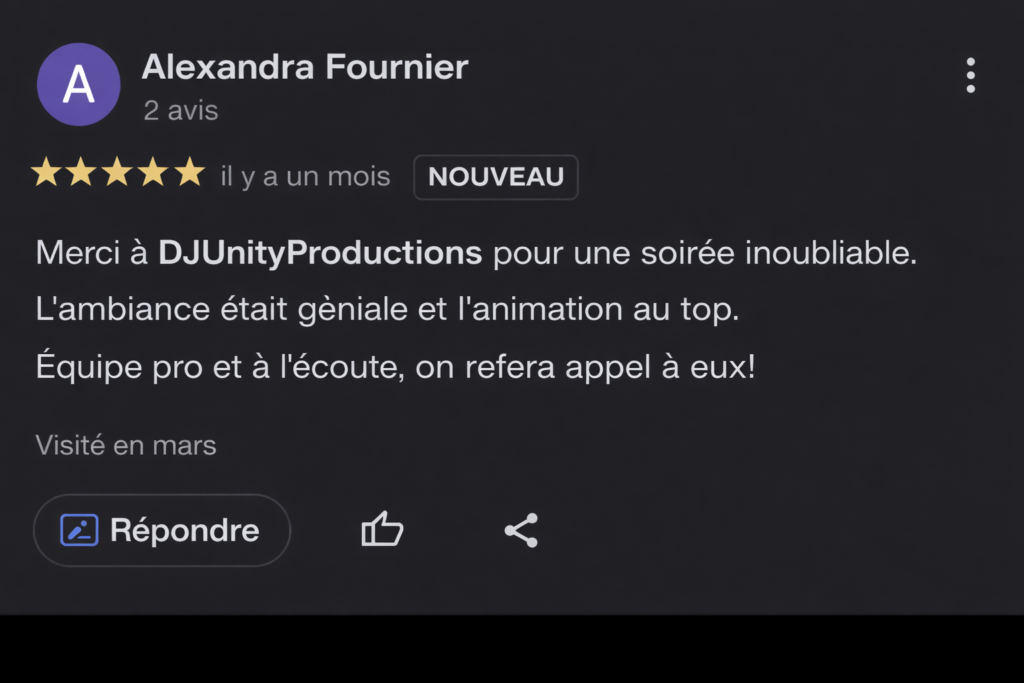The height and width of the screenshot is (683, 1024).
Task: Open Alexandra Fournier's profile avatar
Action: 78,85
